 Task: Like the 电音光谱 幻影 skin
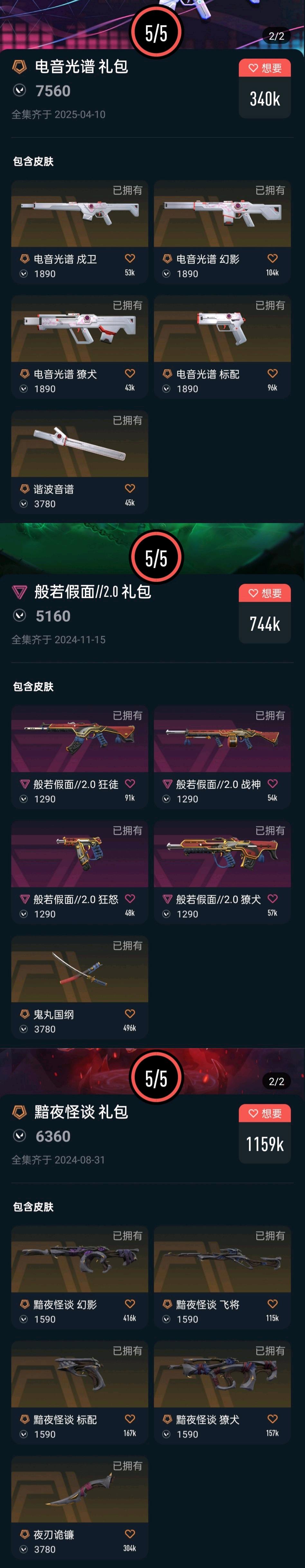(272, 259)
